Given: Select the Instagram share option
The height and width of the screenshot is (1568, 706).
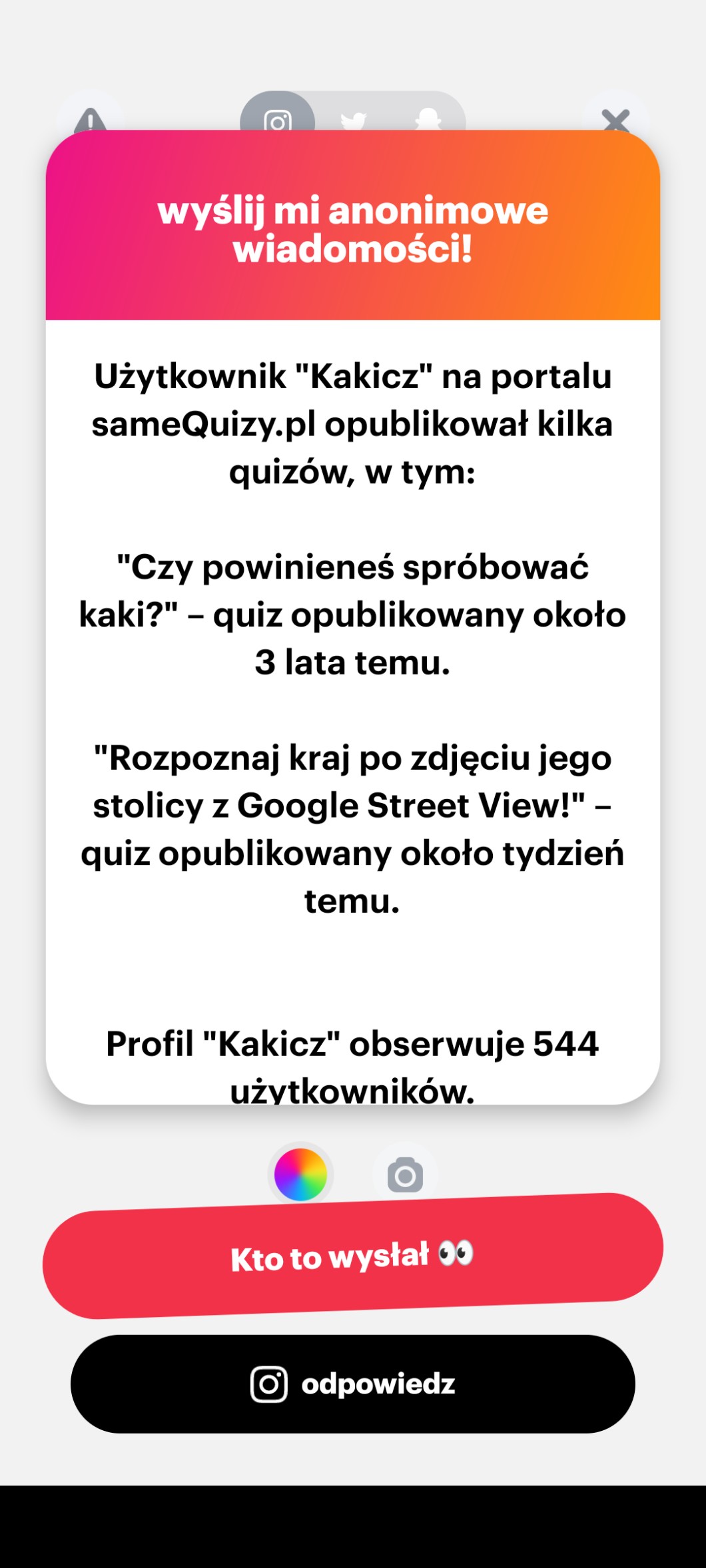Looking at the screenshot, I should [278, 117].
